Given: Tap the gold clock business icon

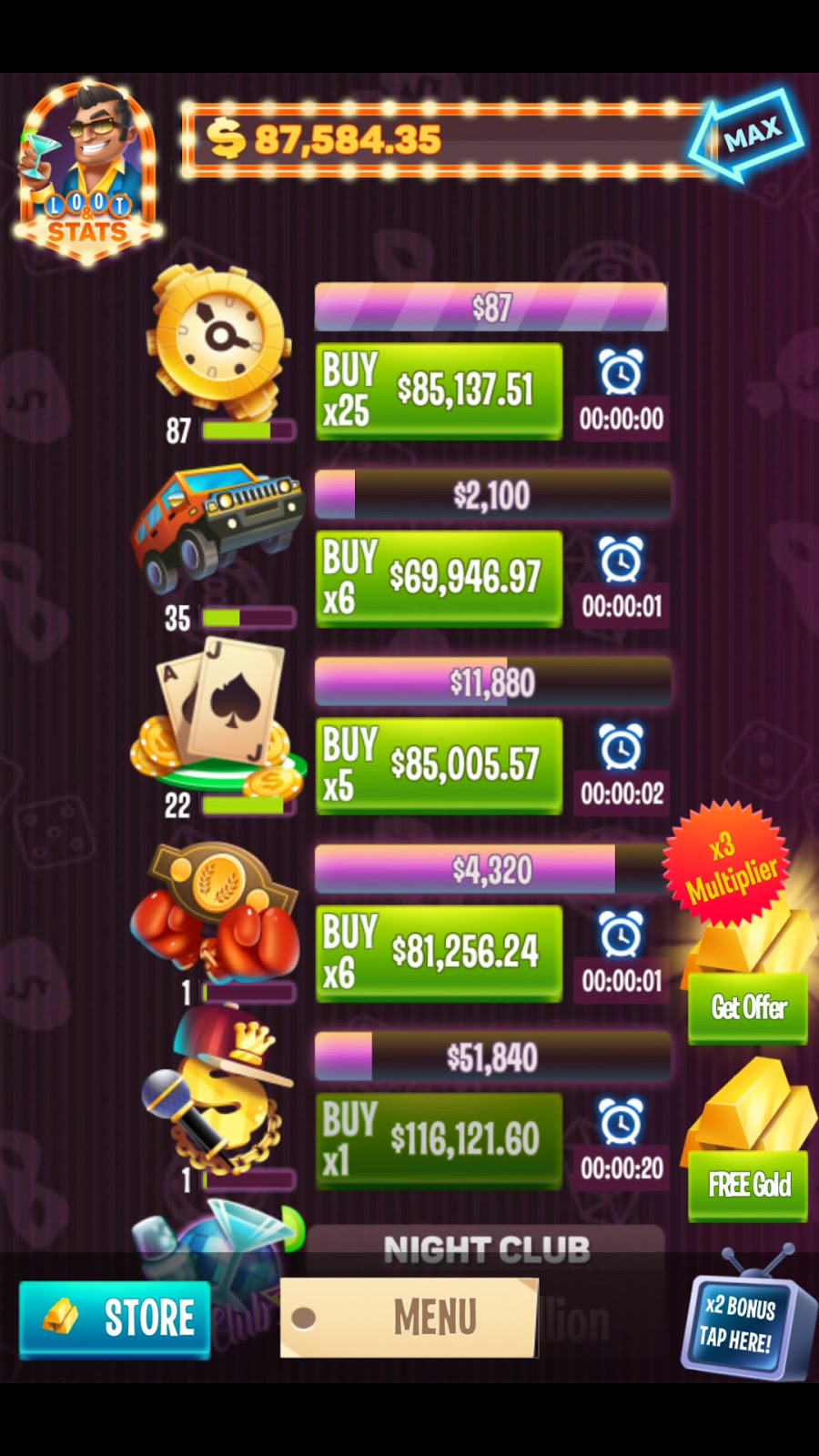Looking at the screenshot, I should click(x=221, y=337).
